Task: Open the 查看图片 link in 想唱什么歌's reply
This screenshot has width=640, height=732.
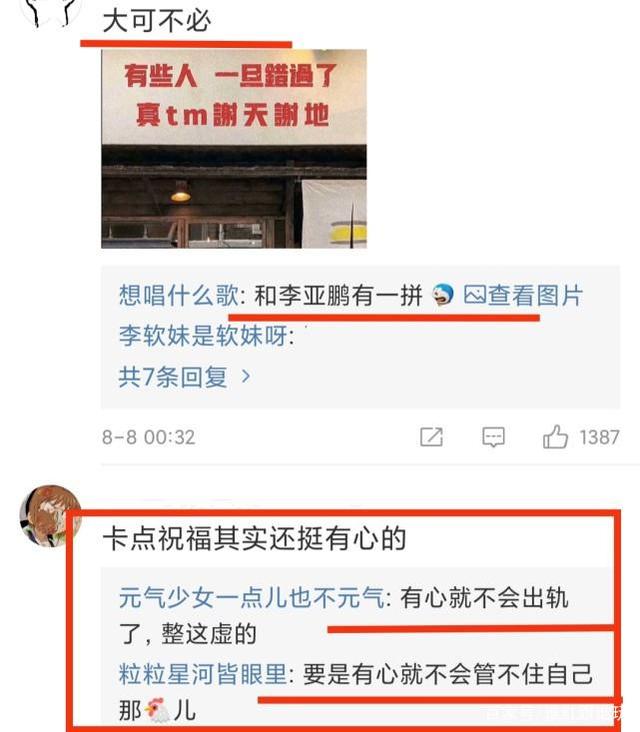Action: [524, 296]
